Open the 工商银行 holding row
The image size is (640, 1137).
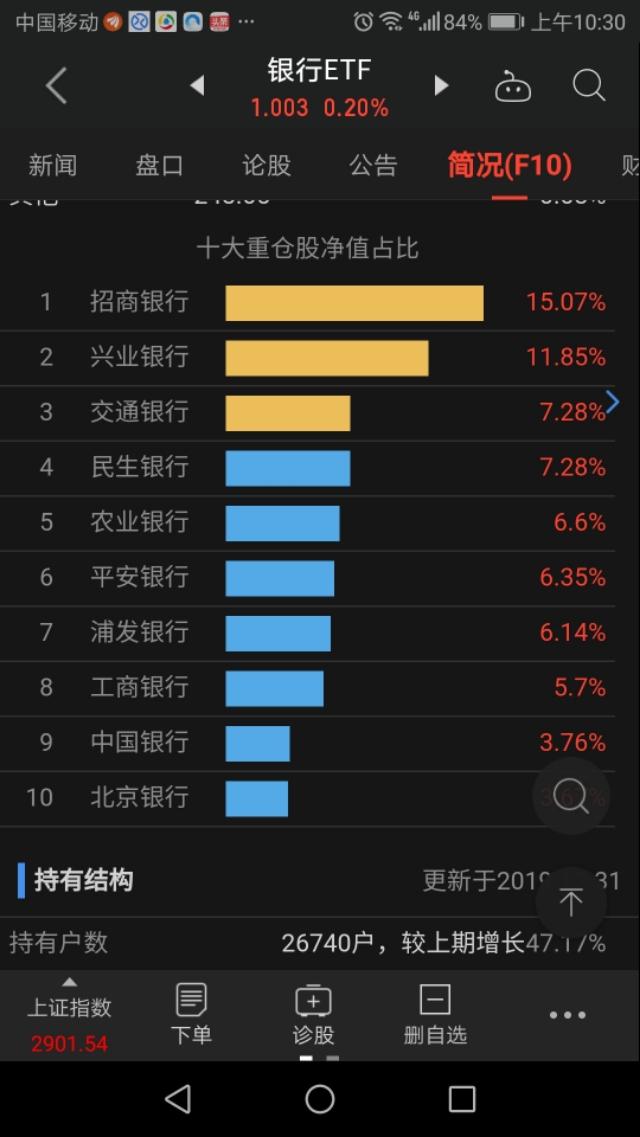[x=307, y=688]
